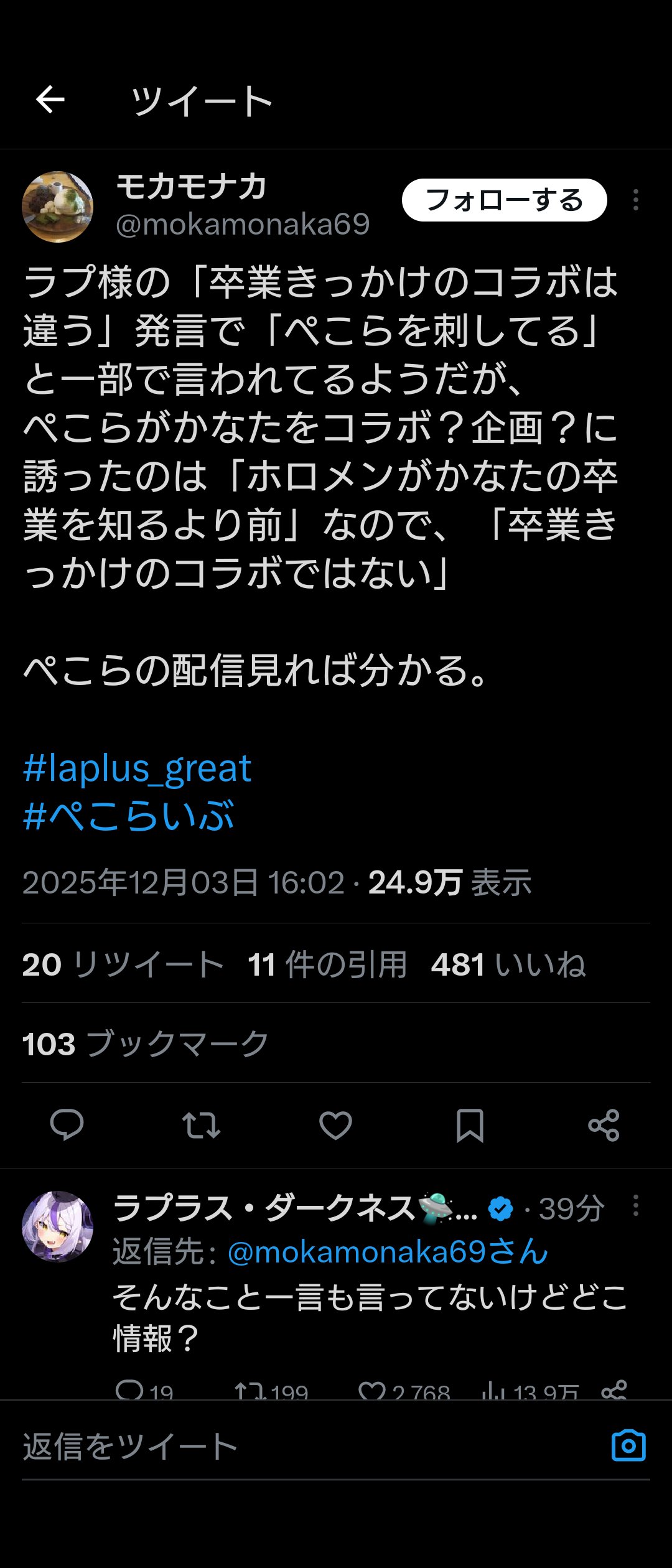View the 481 いいね list
The width and height of the screenshot is (672, 1568).
pos(508,964)
